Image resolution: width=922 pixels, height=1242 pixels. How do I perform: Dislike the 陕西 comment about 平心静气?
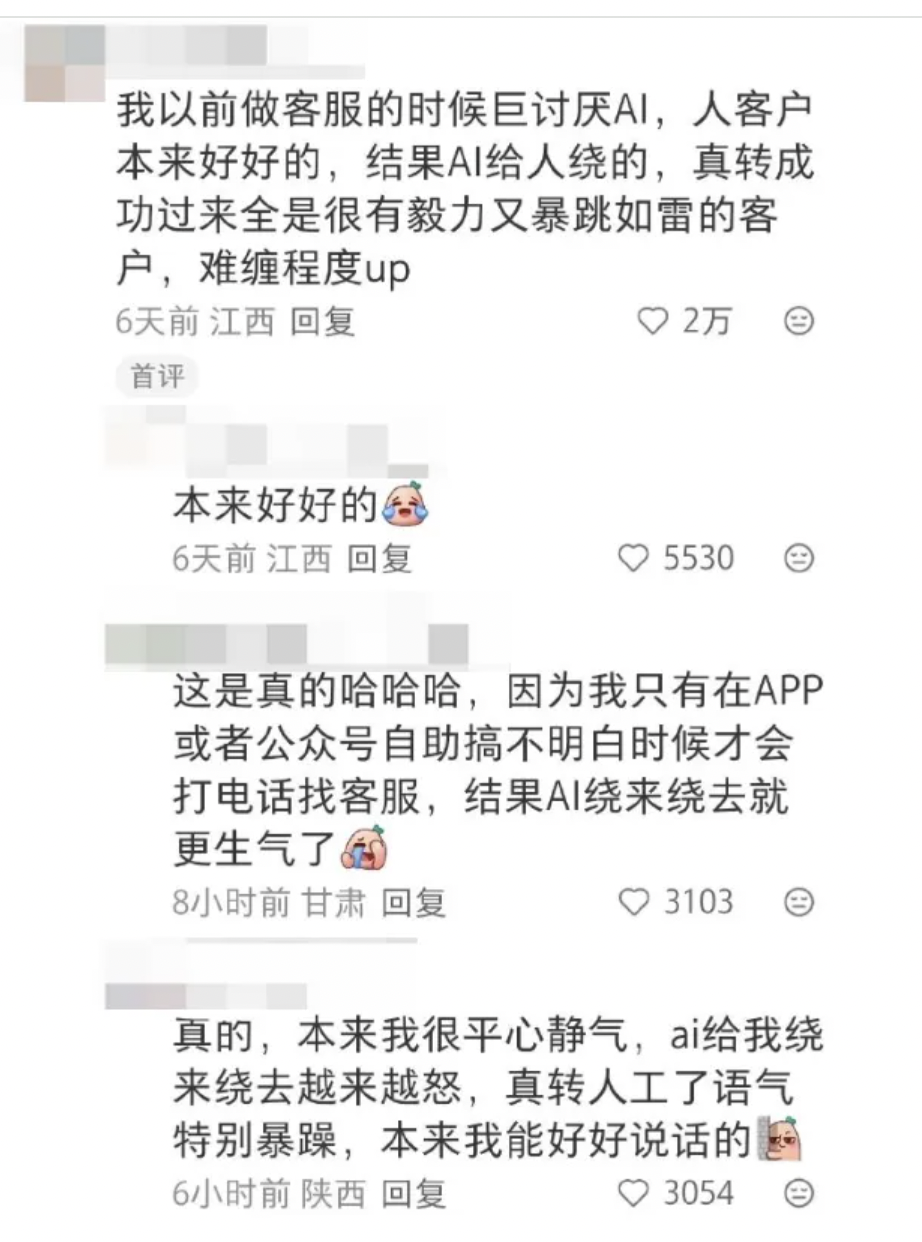798,1194
